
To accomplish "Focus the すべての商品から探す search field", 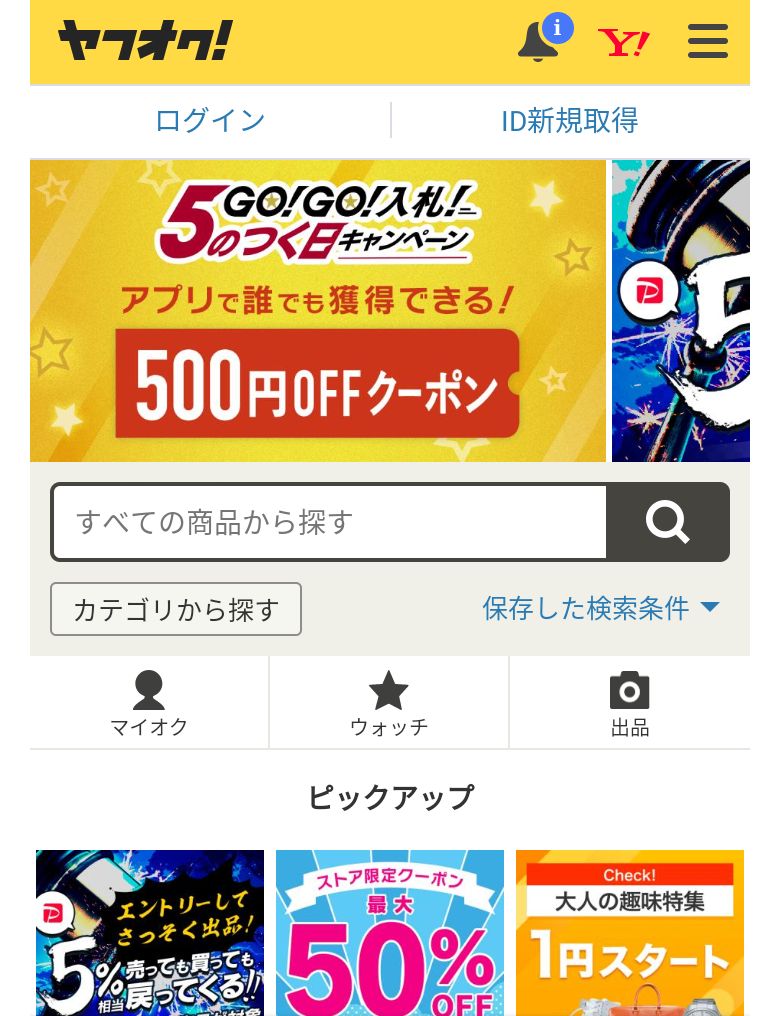I will pos(330,522).
